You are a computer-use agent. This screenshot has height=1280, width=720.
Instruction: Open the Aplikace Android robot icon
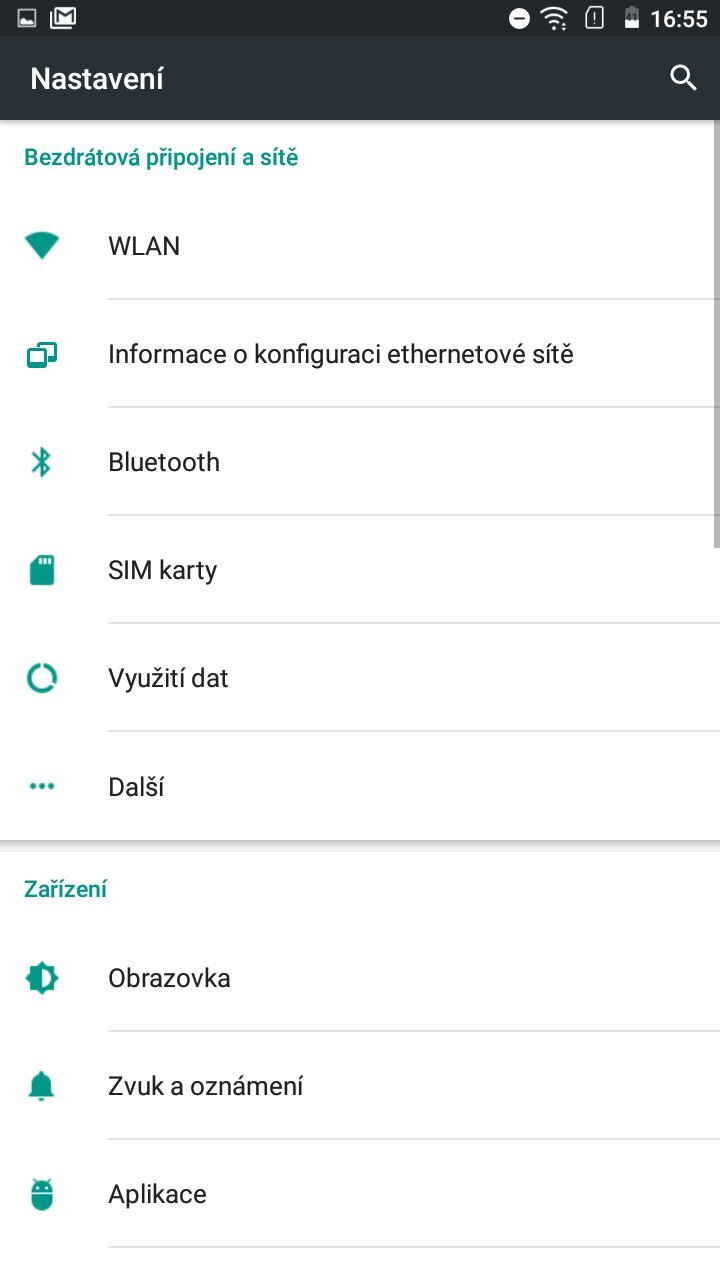coord(41,1193)
